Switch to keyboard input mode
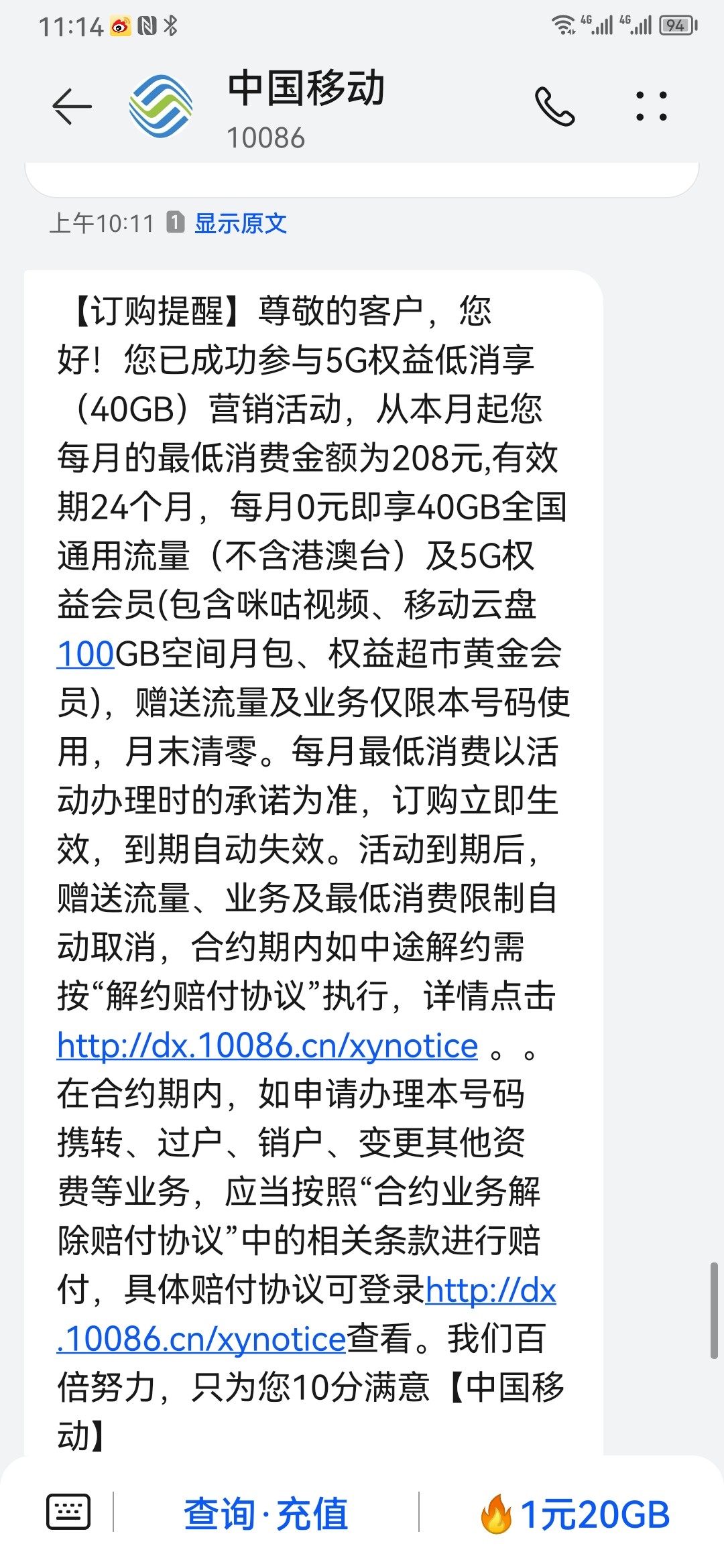The image size is (724, 1568). point(68,1512)
